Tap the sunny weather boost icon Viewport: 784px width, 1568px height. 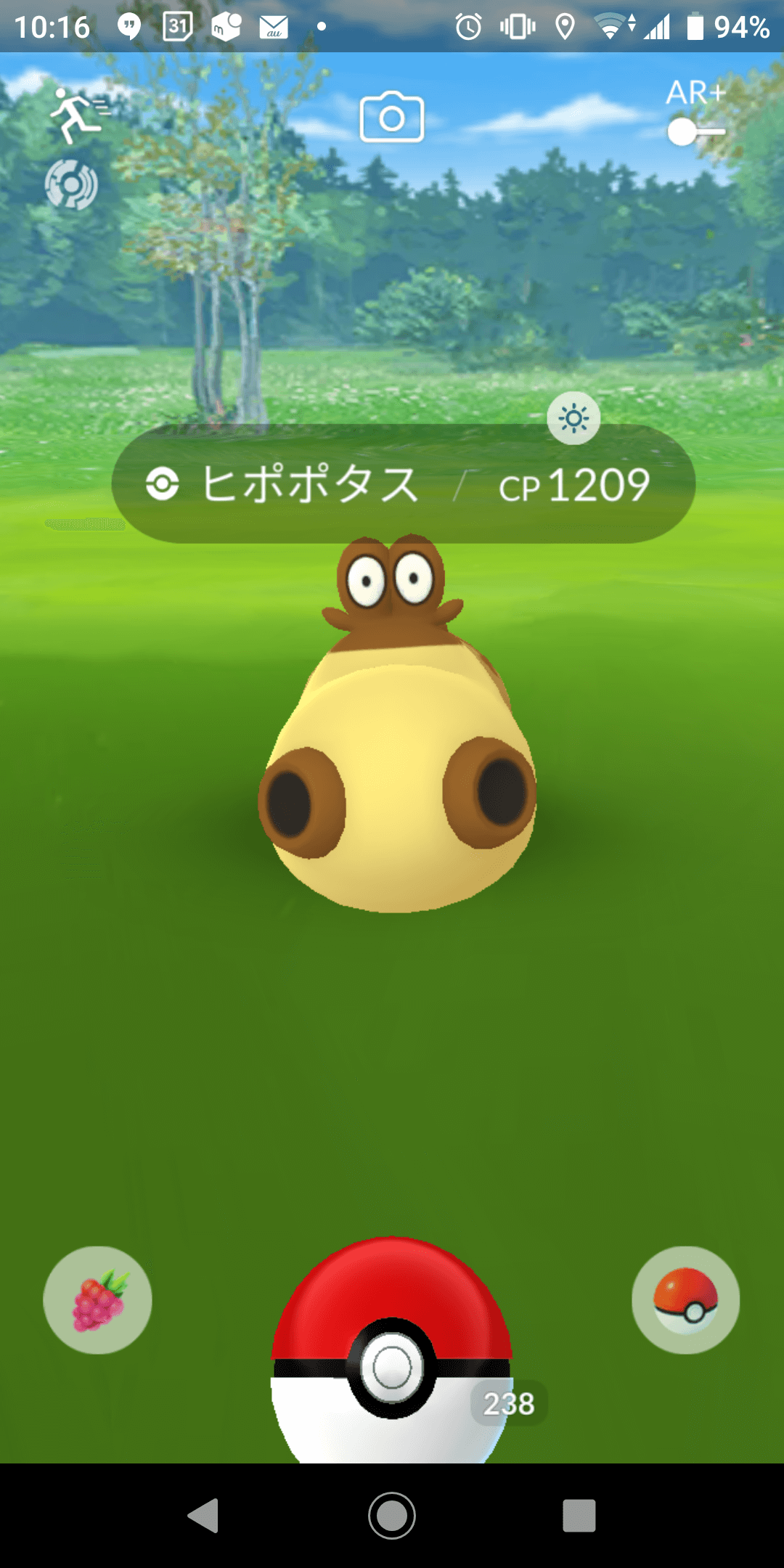click(573, 419)
